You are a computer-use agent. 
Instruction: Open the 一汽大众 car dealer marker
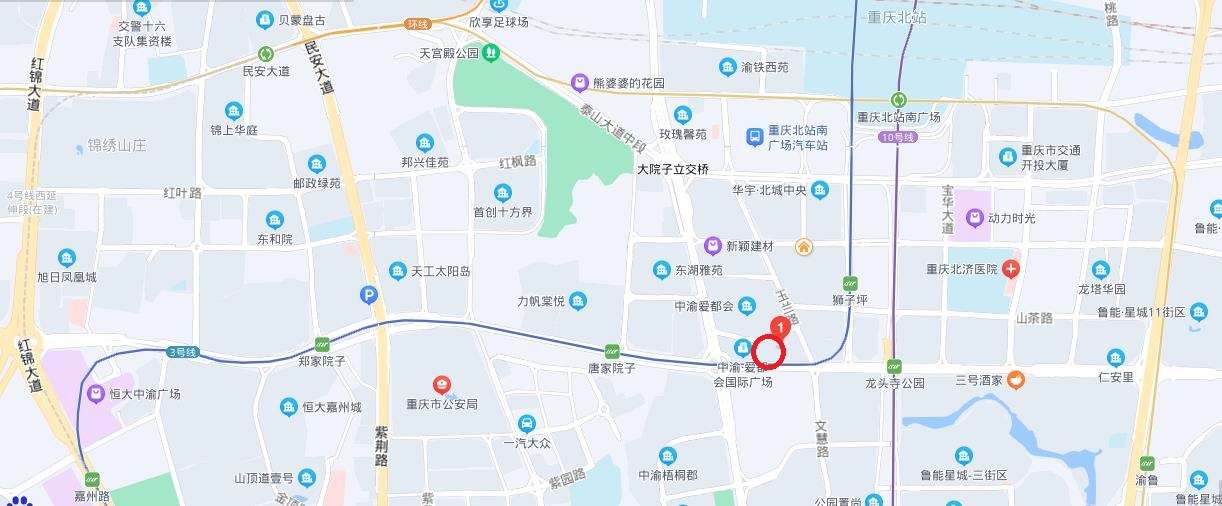[x=526, y=423]
